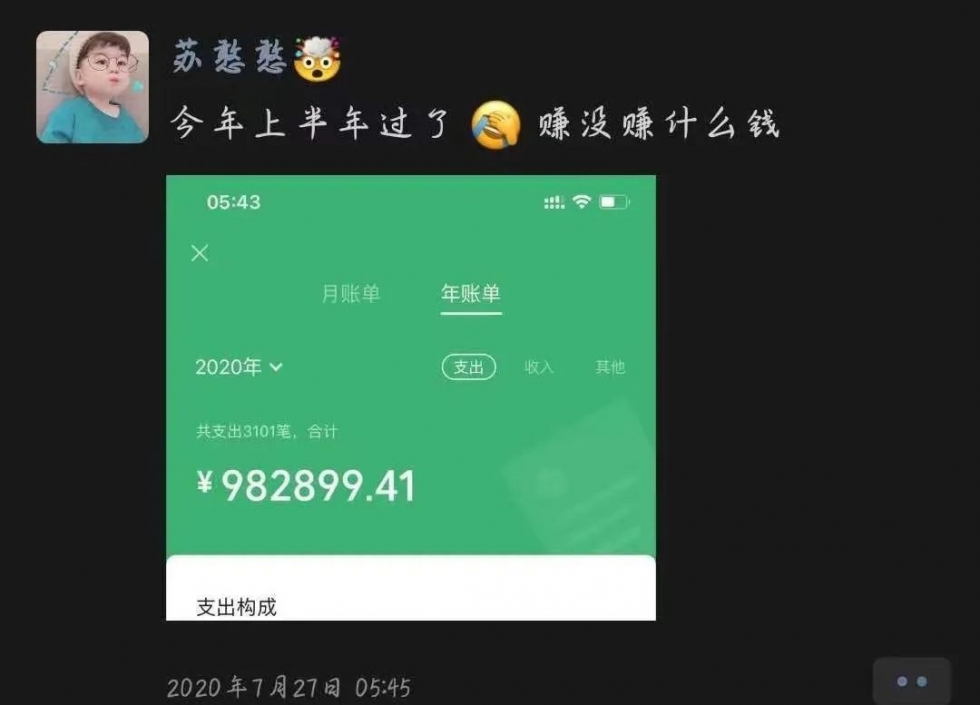Open the posted bill screenshot image

pyautogui.click(x=410, y=397)
